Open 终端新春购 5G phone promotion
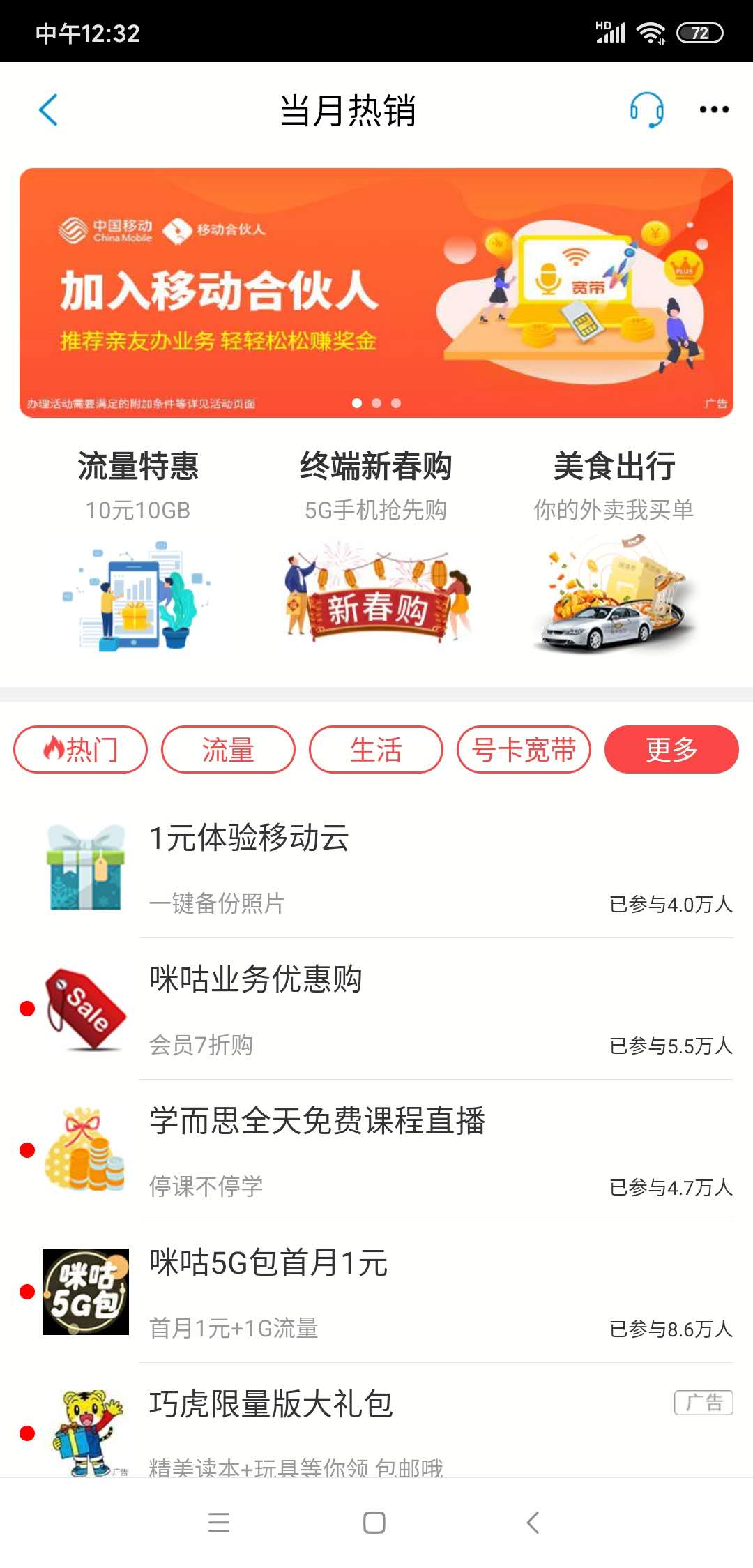The width and height of the screenshot is (753, 1568). tap(376, 551)
